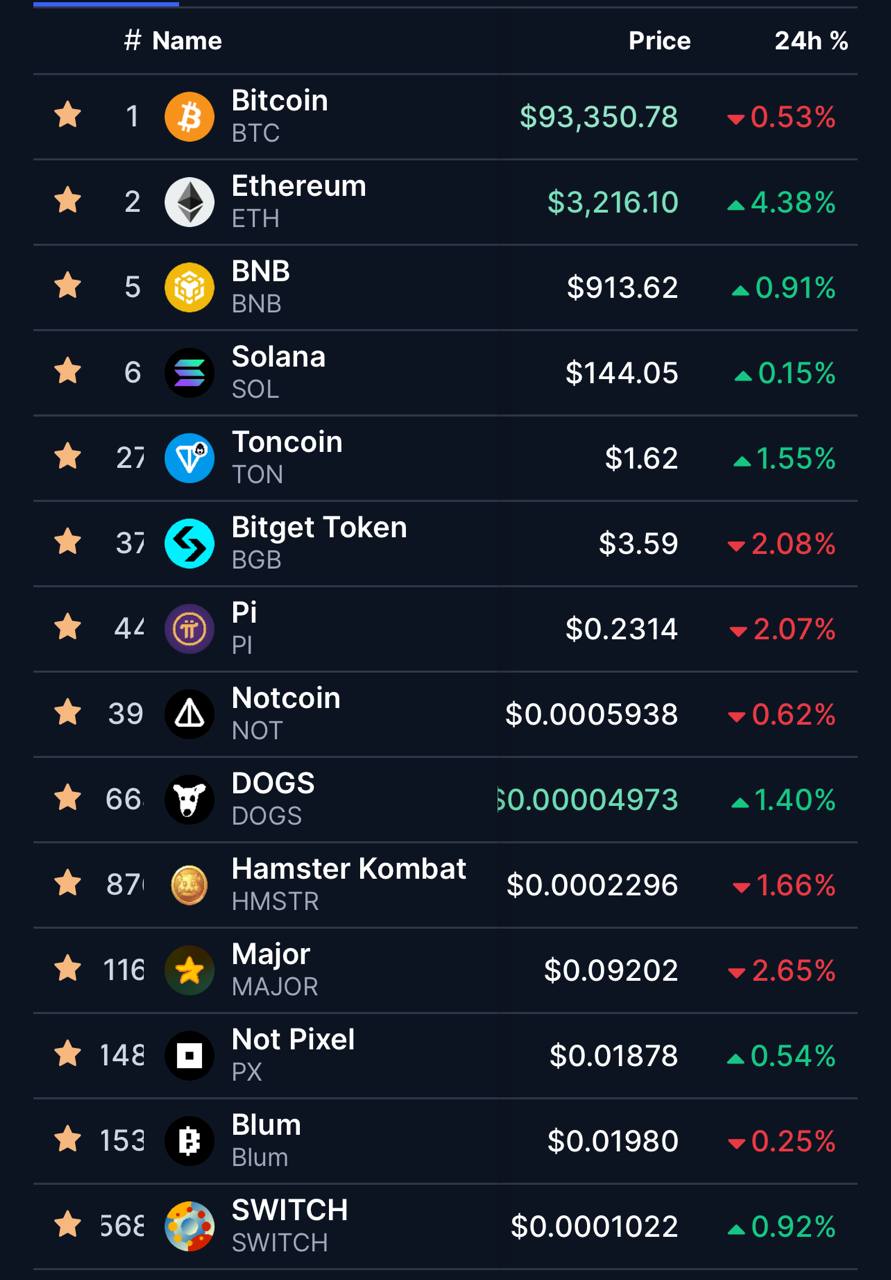The image size is (891, 1280).
Task: Tap the star next to Blum
Action: click(x=68, y=1139)
